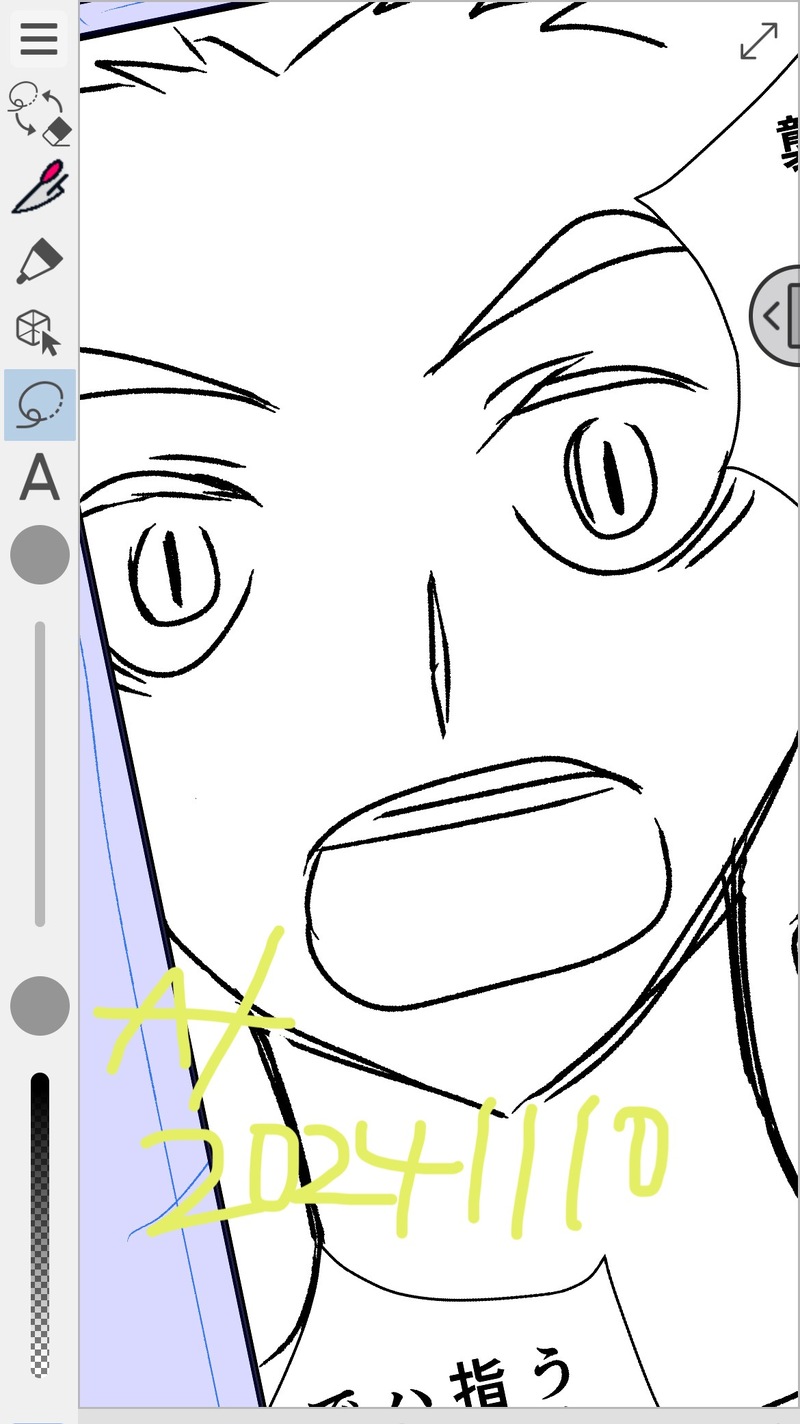Choose the 3D object operation tool
This screenshot has width=800, height=1424.
(39, 332)
